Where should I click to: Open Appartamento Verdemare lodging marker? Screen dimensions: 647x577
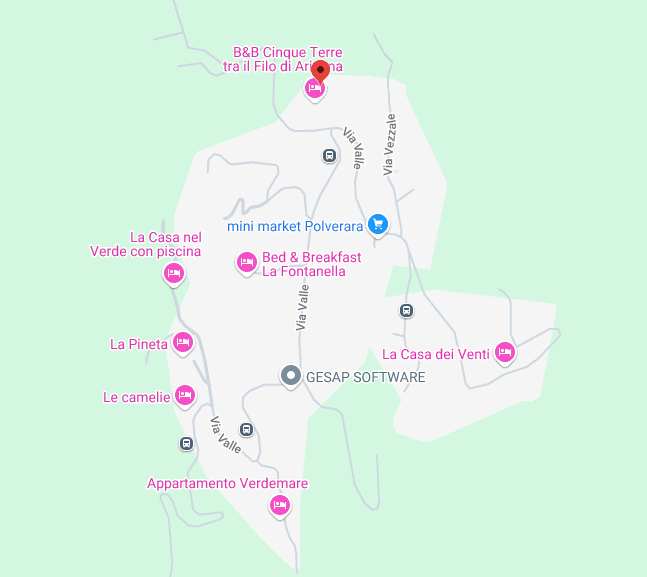(280, 506)
